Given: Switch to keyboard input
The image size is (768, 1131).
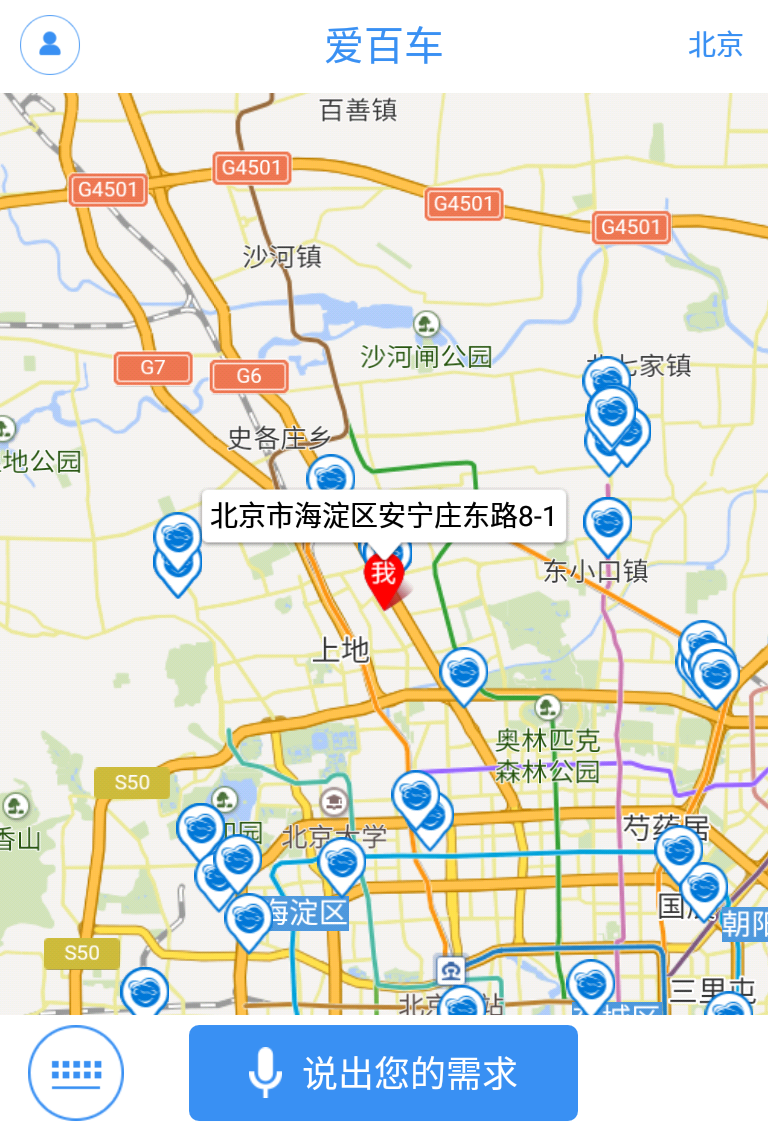Looking at the screenshot, I should (x=76, y=1073).
